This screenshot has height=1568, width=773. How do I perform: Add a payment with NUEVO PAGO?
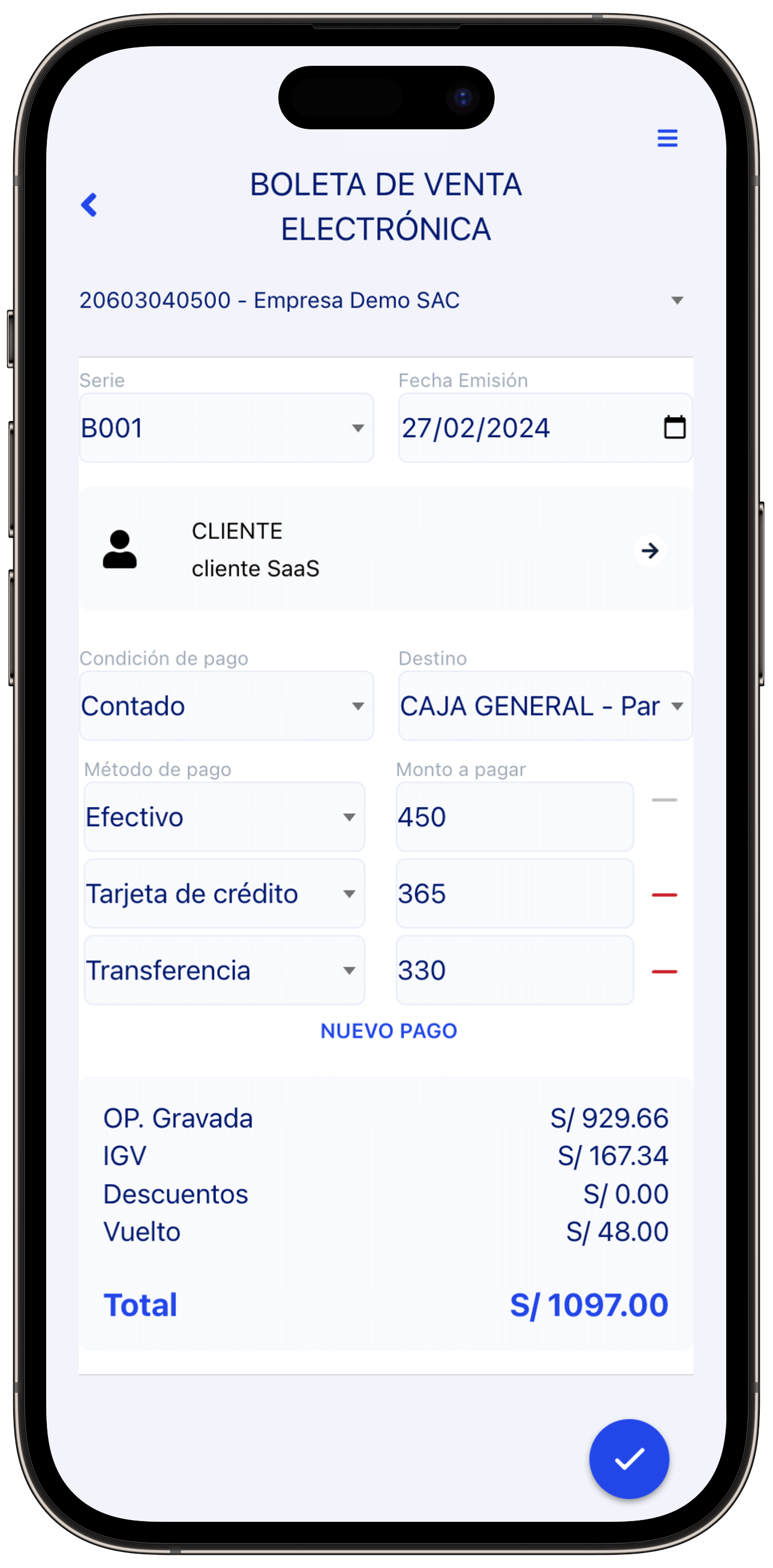389,1031
